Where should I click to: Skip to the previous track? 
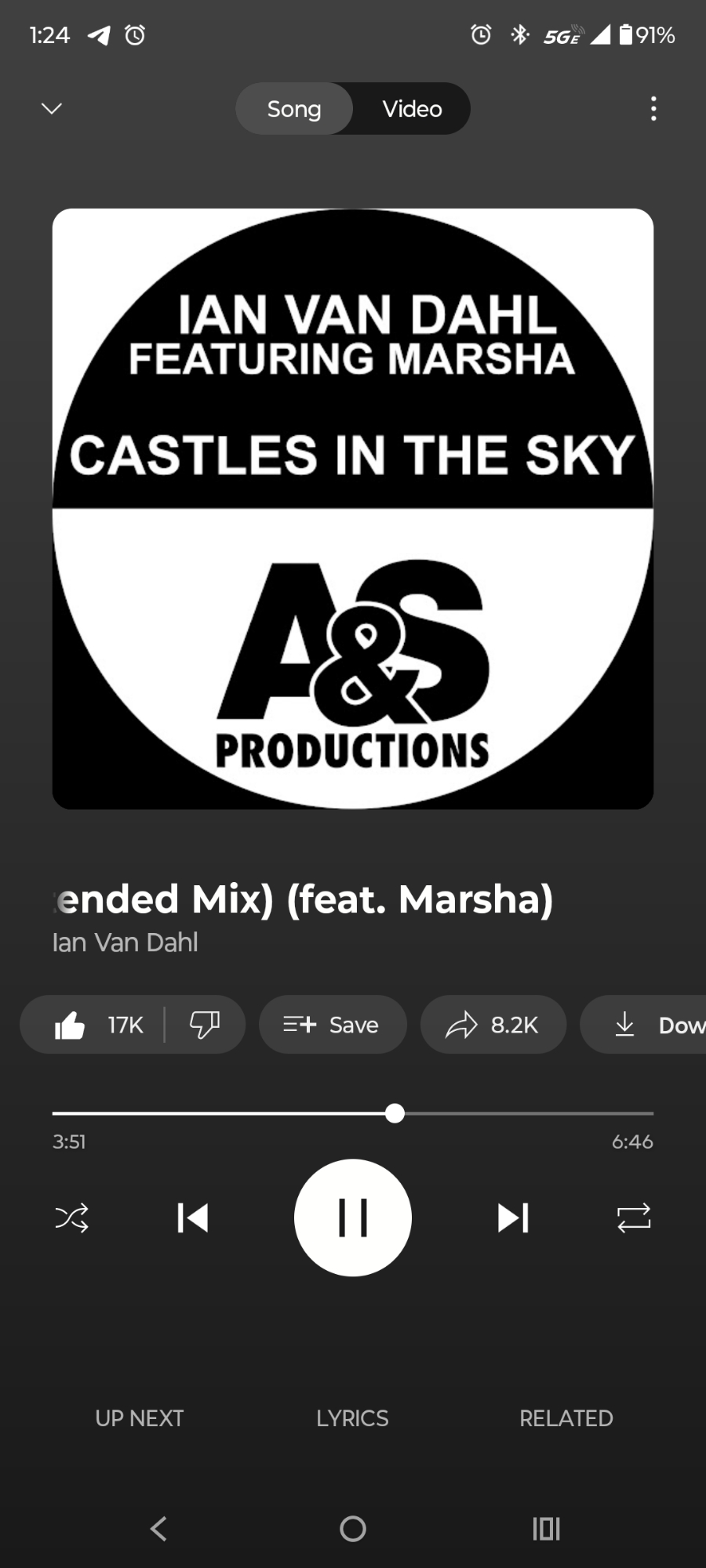(193, 1218)
